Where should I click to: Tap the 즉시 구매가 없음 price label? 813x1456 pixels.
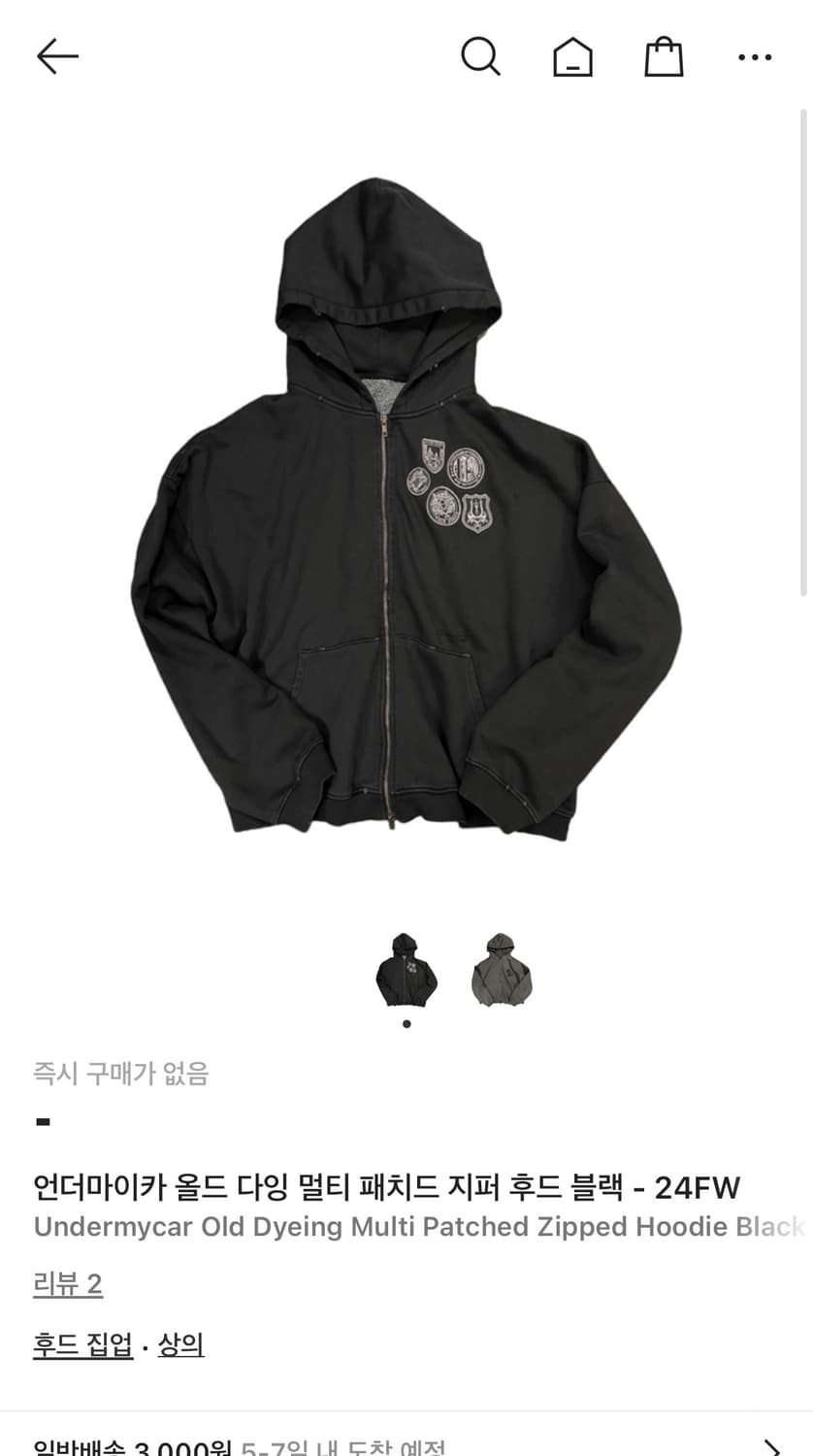tap(120, 1074)
